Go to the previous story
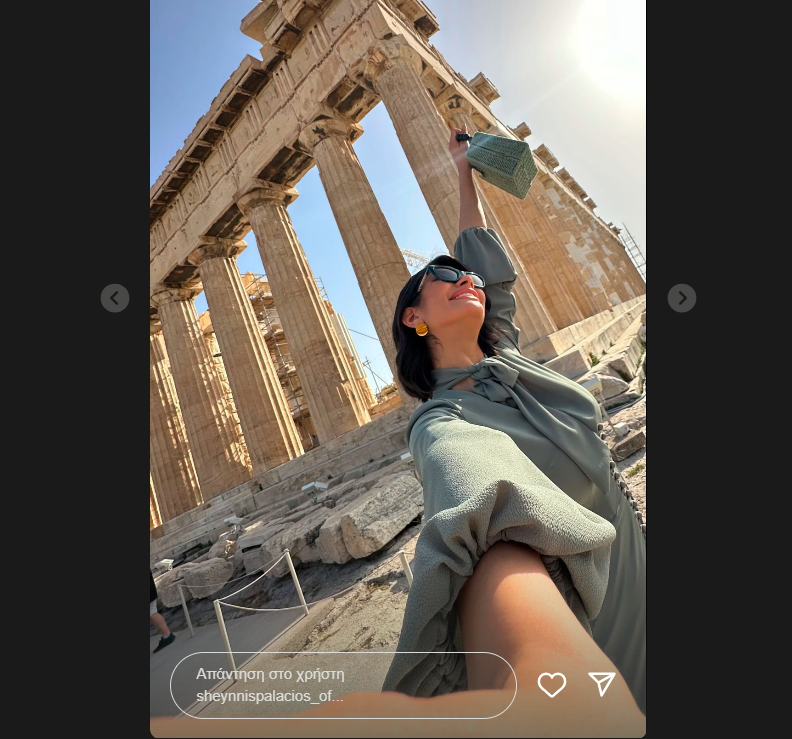The height and width of the screenshot is (739, 792). point(115,298)
